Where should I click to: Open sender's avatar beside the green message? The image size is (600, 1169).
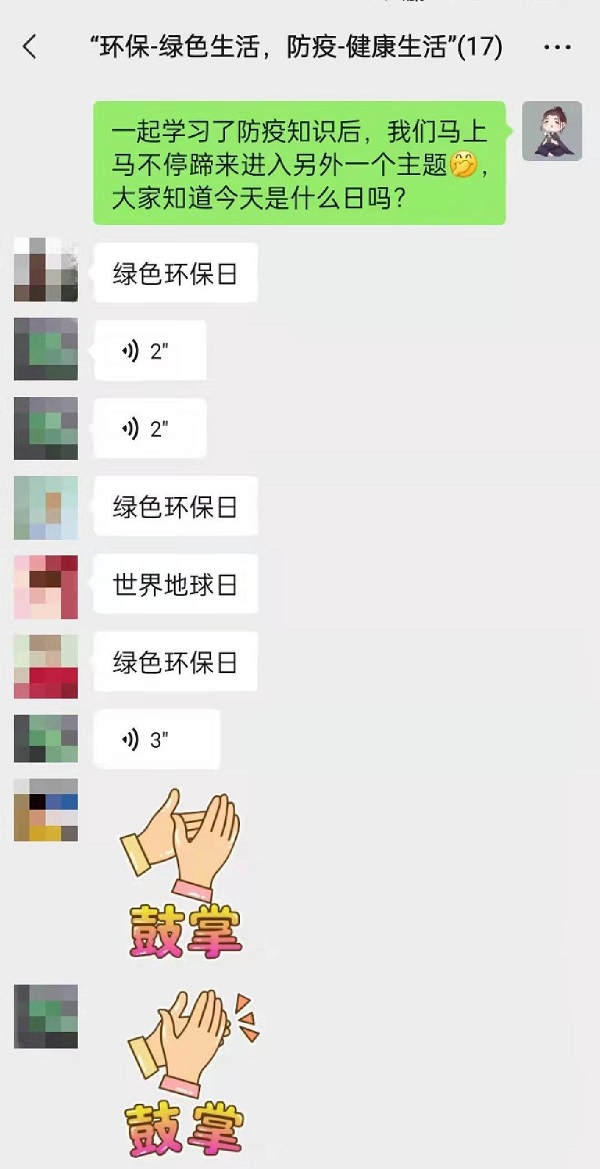552,131
